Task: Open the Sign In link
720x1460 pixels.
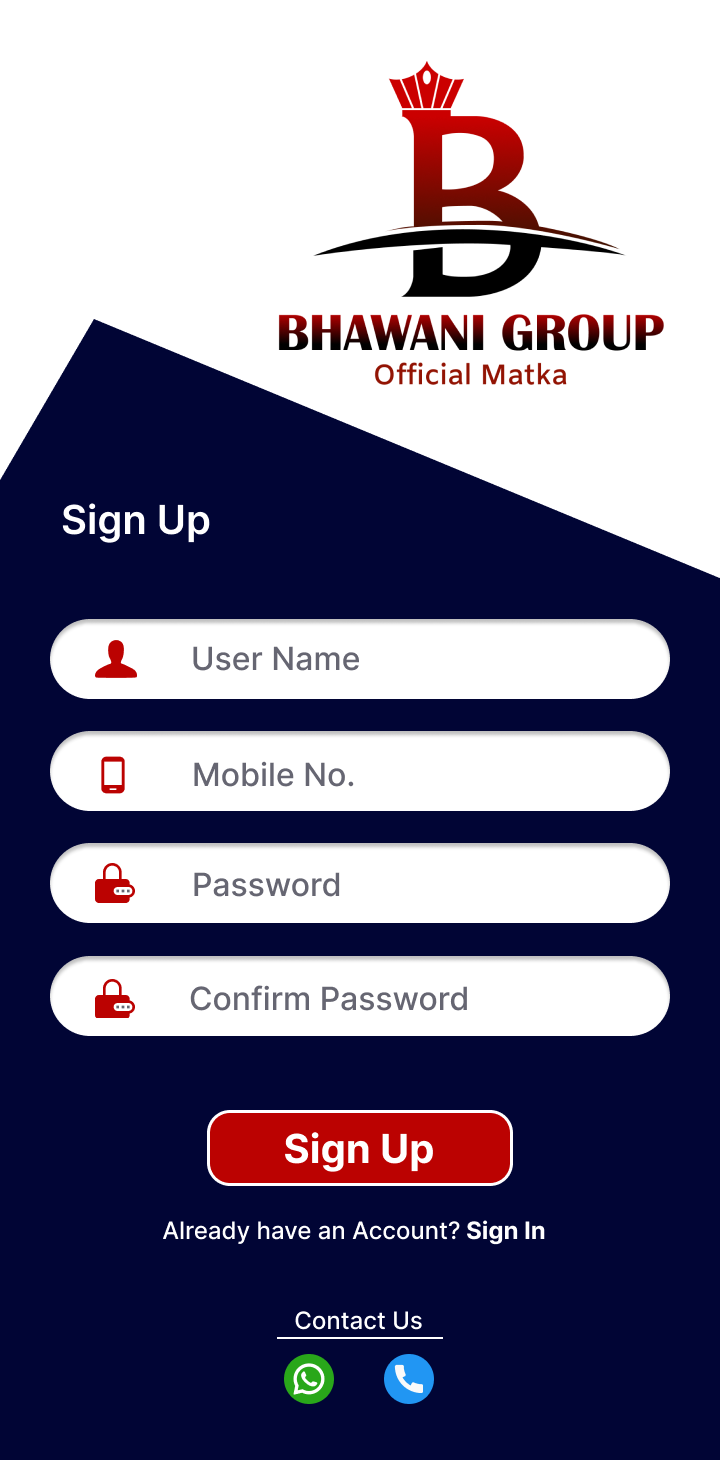Action: [x=506, y=1231]
